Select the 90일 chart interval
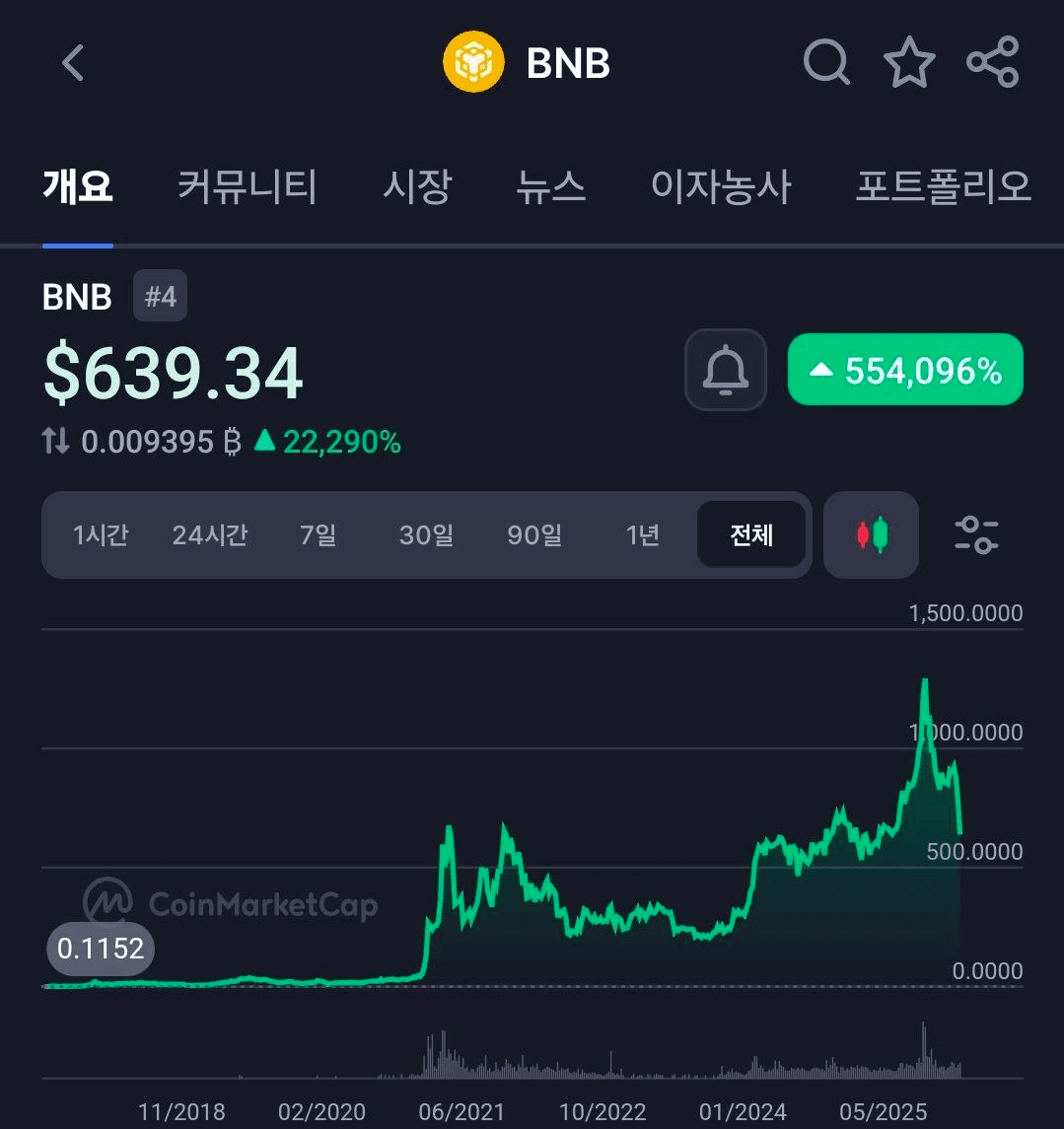The width and height of the screenshot is (1064, 1129). tap(534, 534)
